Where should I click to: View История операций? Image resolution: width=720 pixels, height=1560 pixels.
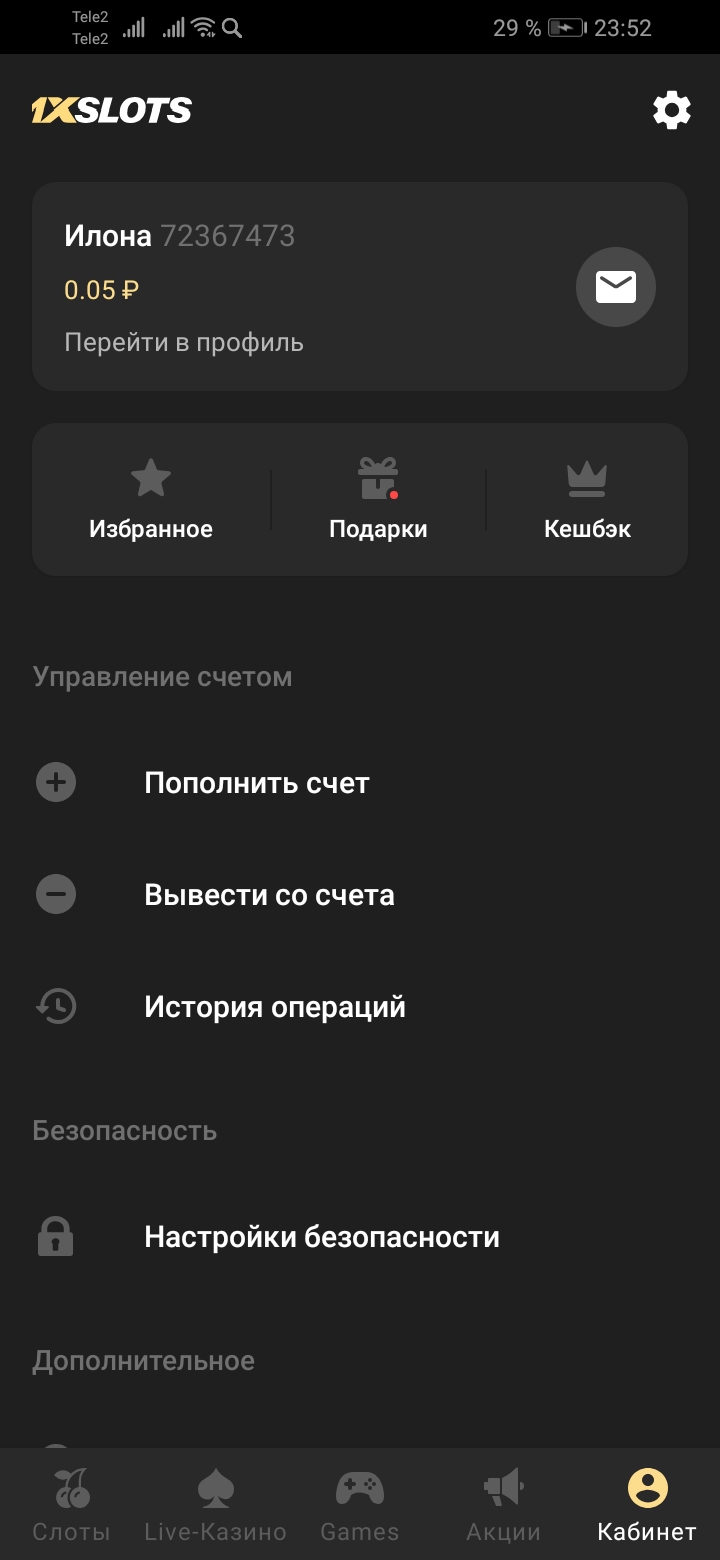tap(275, 1006)
